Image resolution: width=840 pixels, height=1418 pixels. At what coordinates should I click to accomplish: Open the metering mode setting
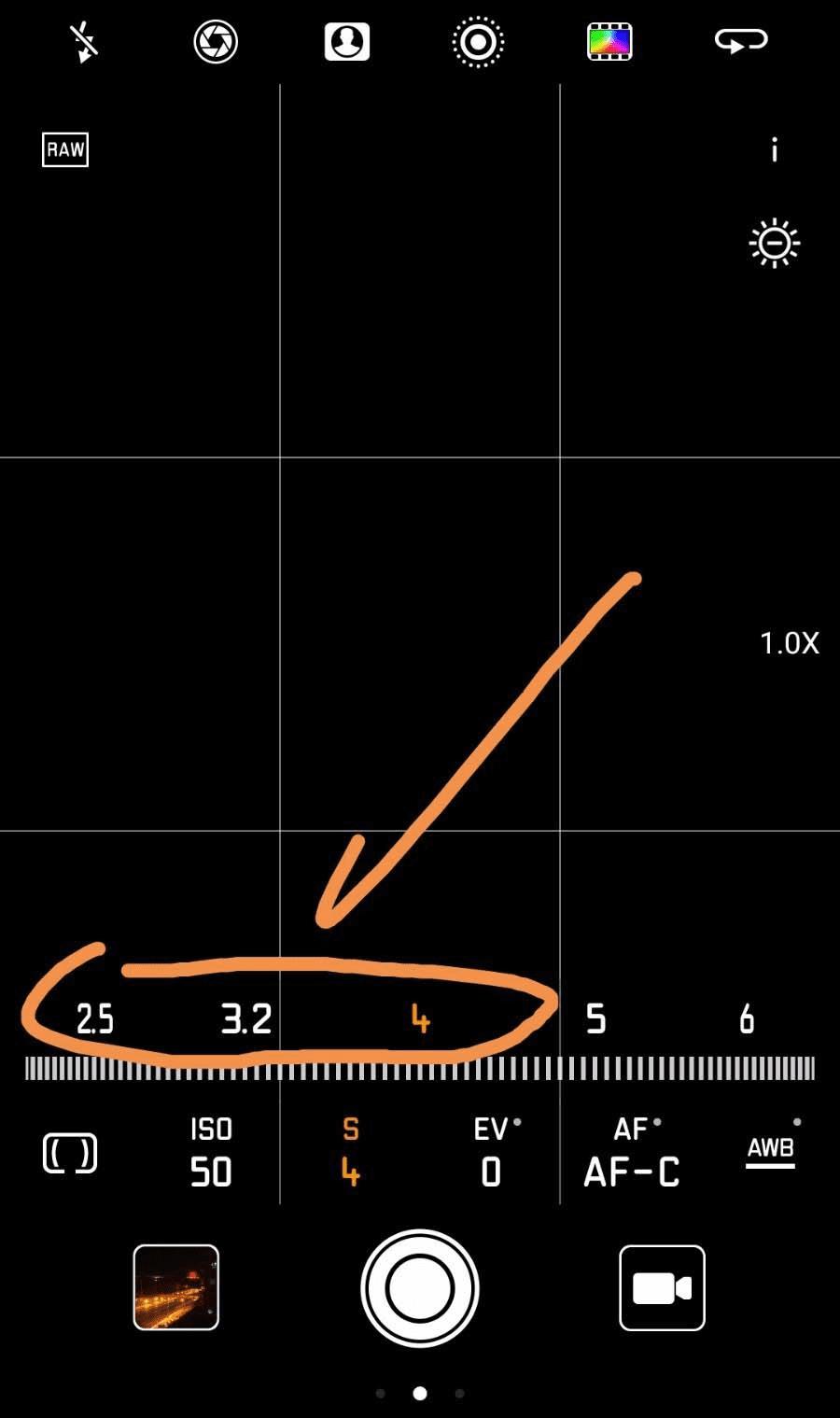click(70, 1154)
